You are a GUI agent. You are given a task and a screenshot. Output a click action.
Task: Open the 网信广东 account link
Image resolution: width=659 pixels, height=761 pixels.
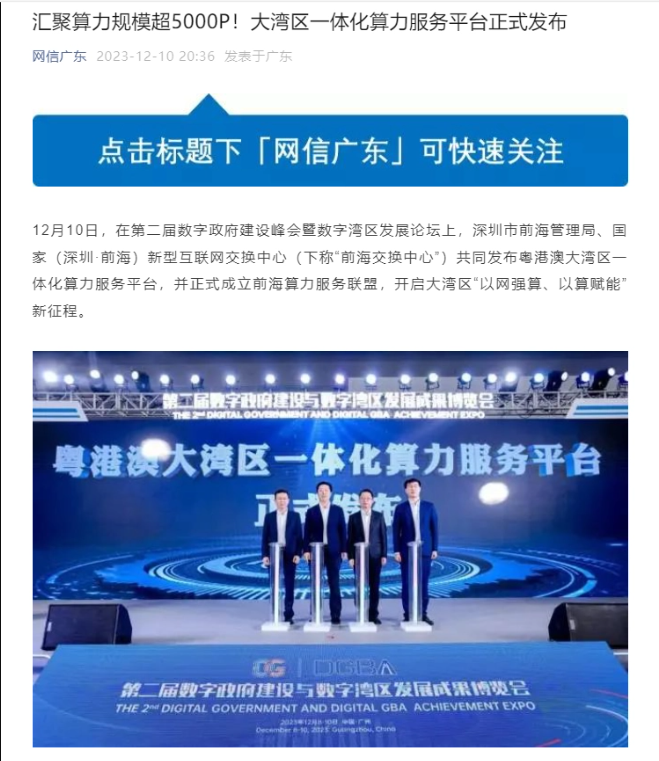[x=59, y=56]
